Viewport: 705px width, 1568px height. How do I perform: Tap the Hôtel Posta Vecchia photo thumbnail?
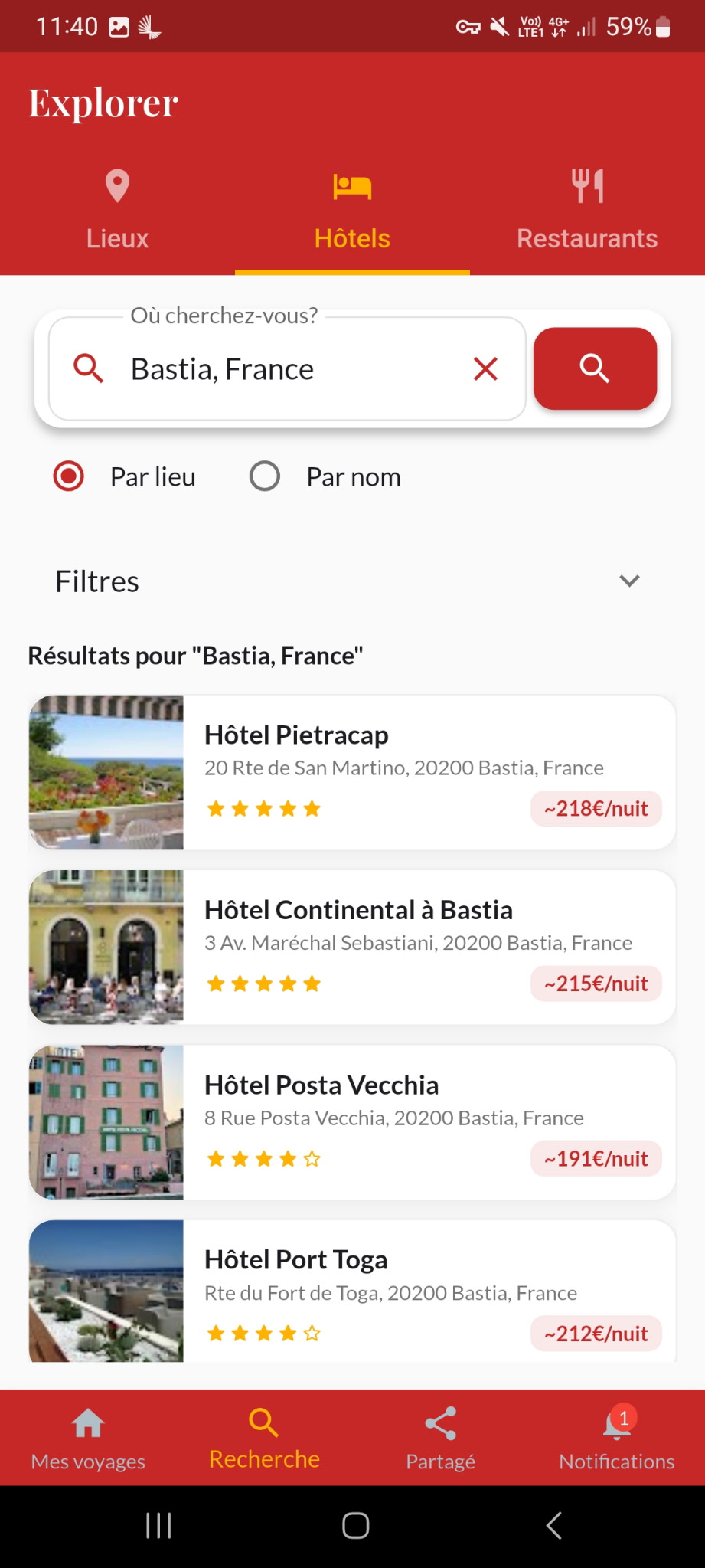click(x=106, y=1121)
